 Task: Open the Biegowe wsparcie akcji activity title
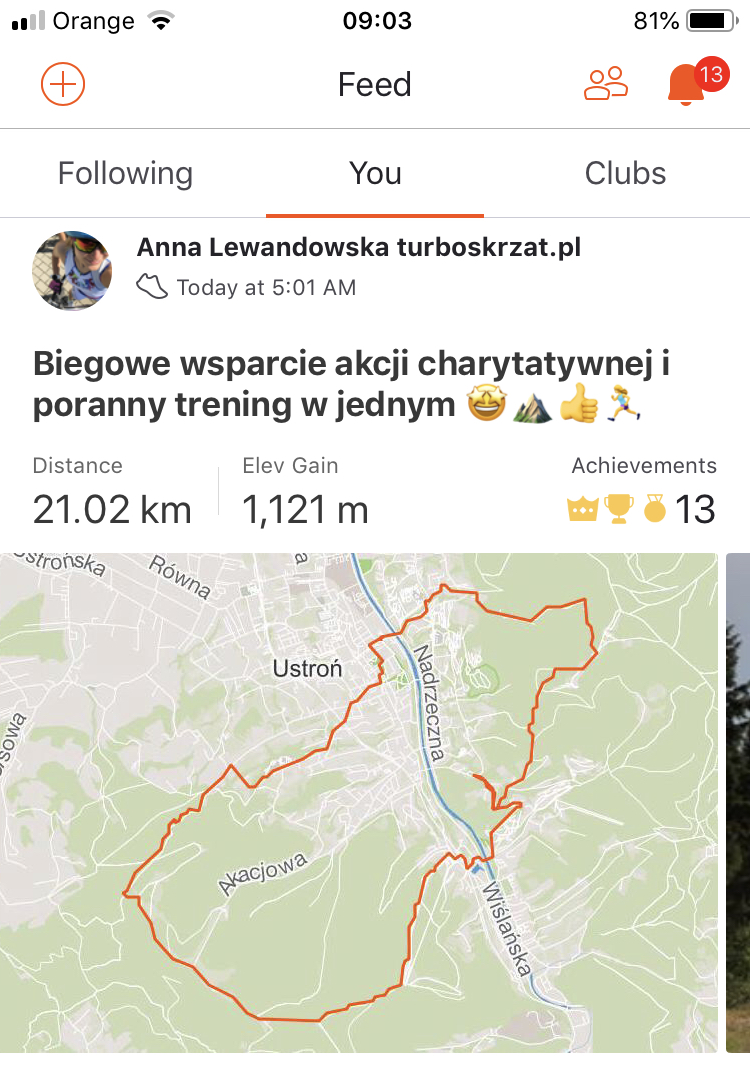[350, 385]
